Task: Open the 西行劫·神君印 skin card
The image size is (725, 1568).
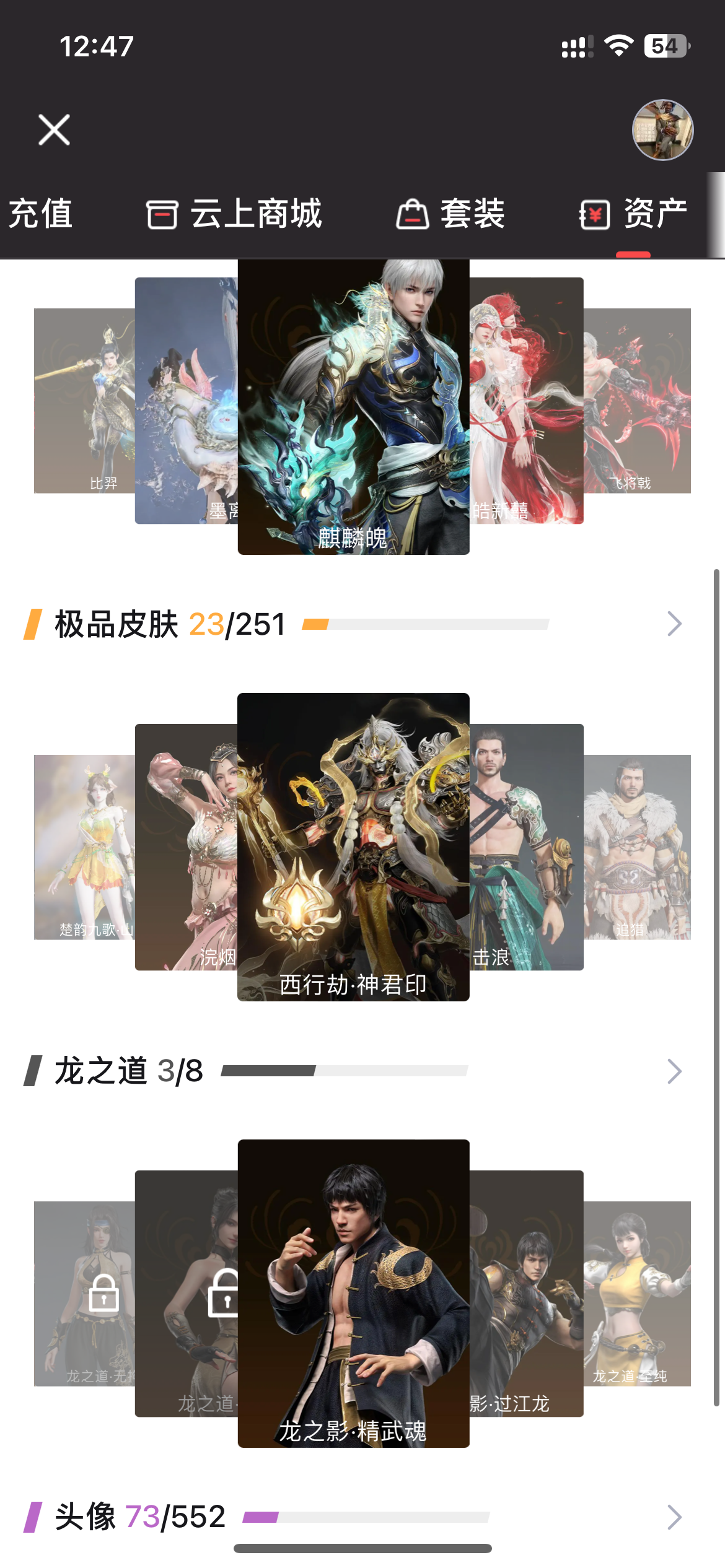Action: (353, 847)
